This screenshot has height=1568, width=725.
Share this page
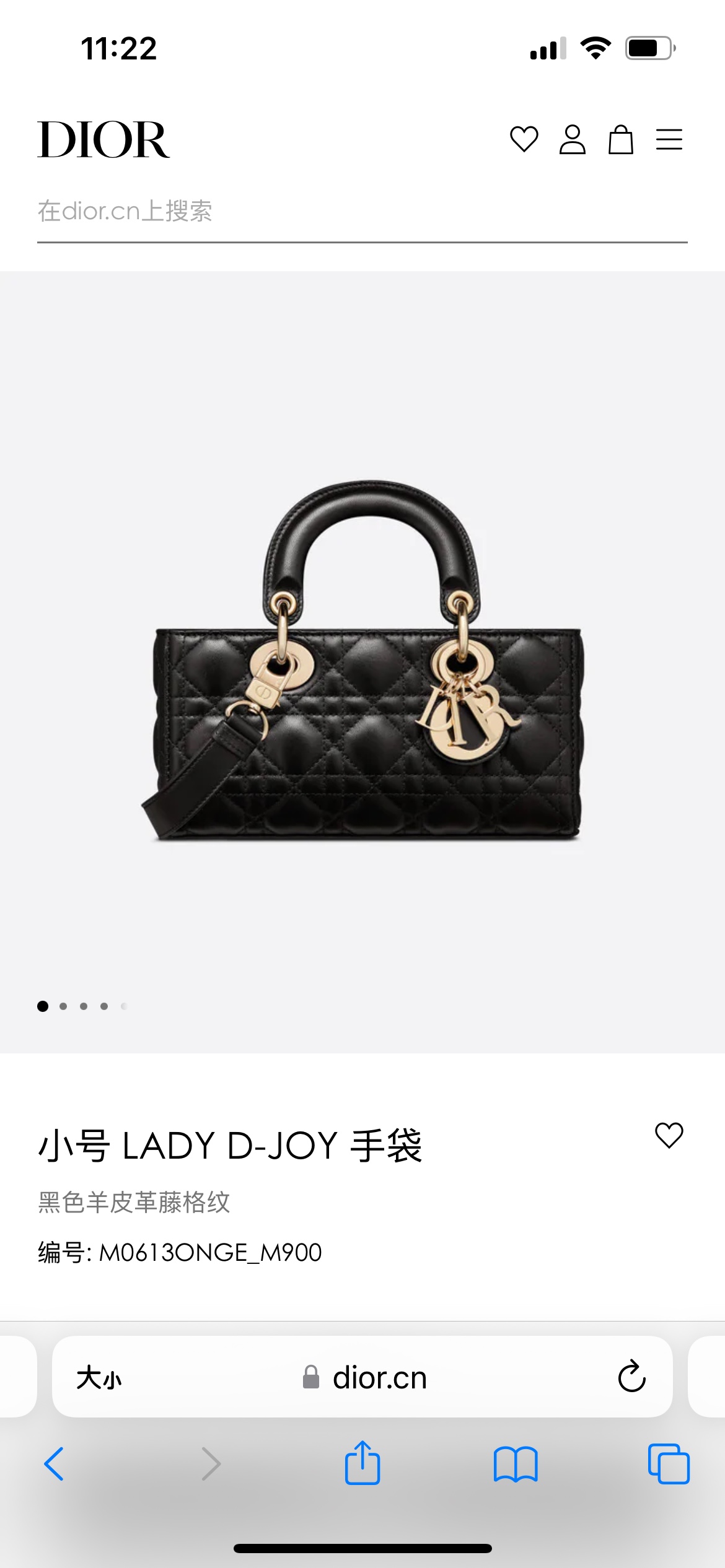tap(362, 1463)
